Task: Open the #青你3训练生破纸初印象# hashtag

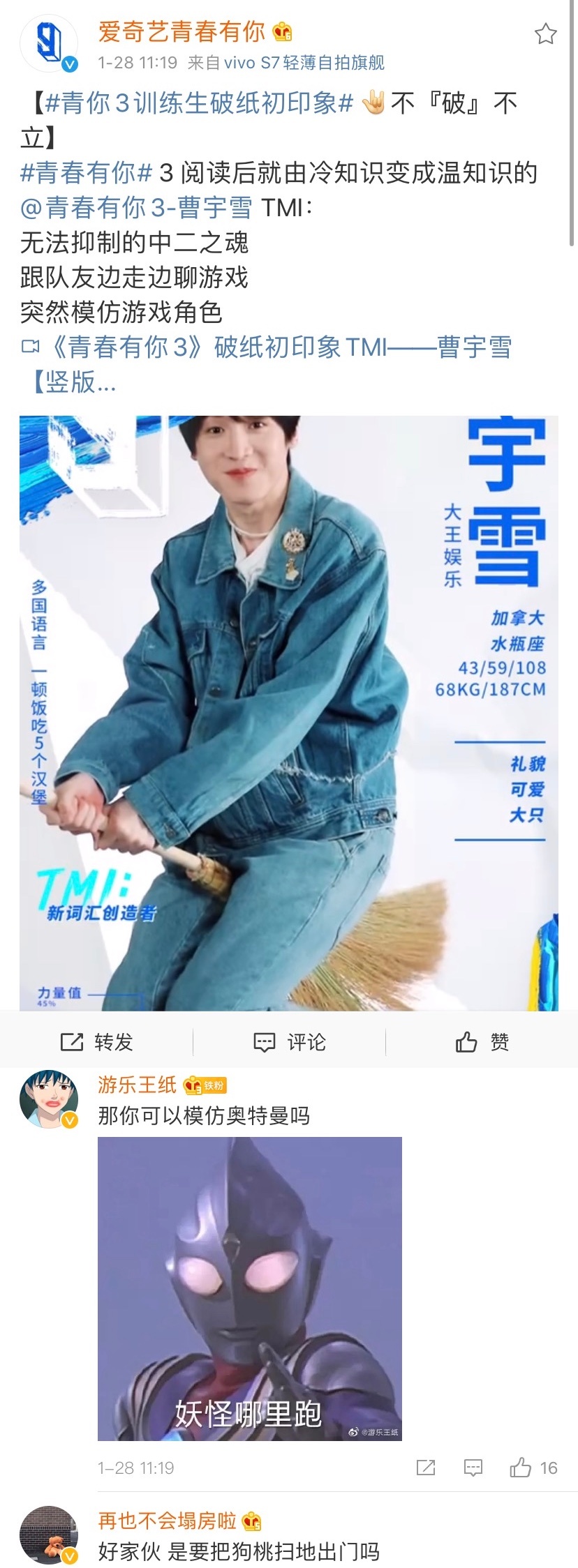Action: (x=198, y=103)
